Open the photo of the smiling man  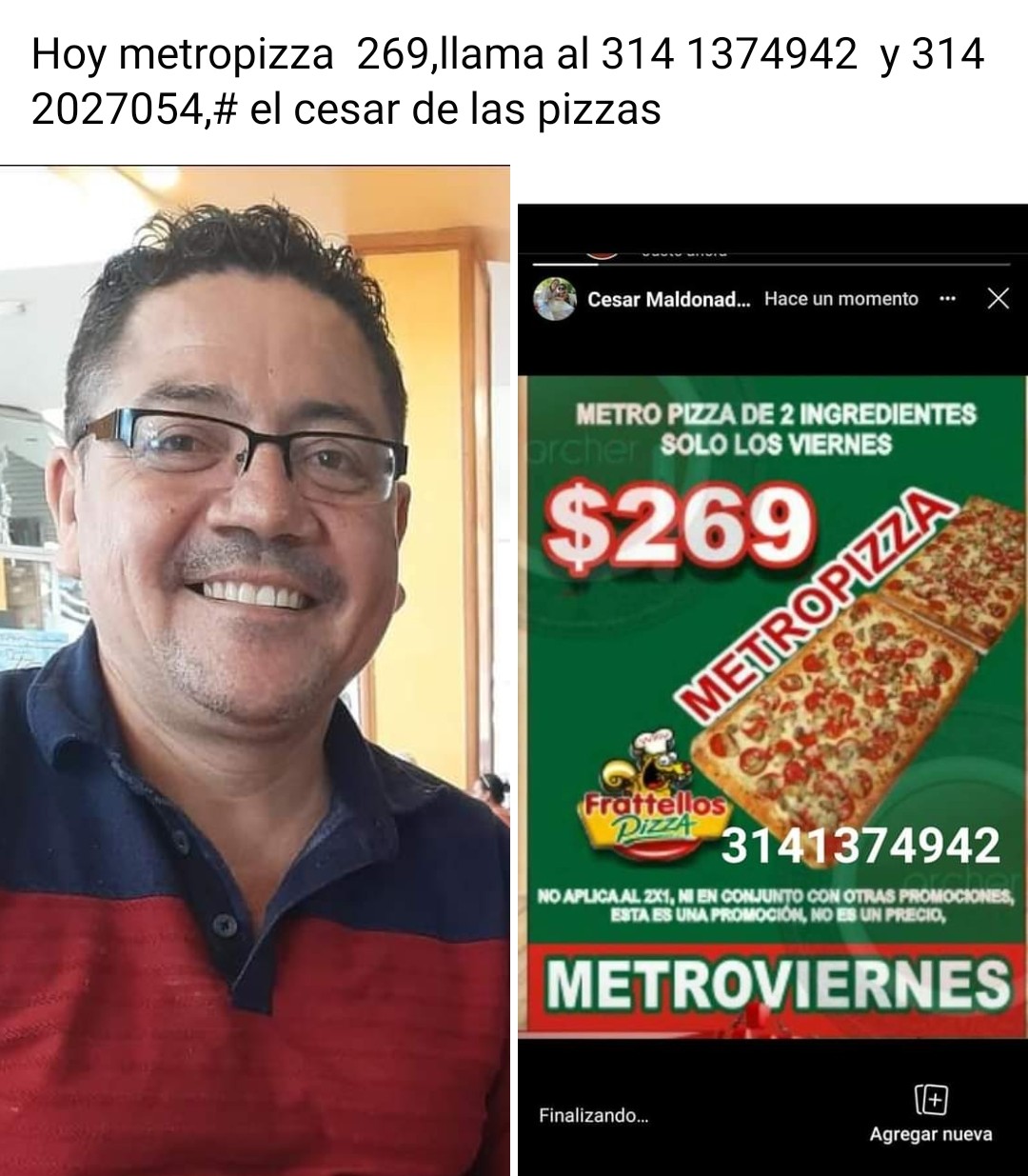(x=254, y=670)
